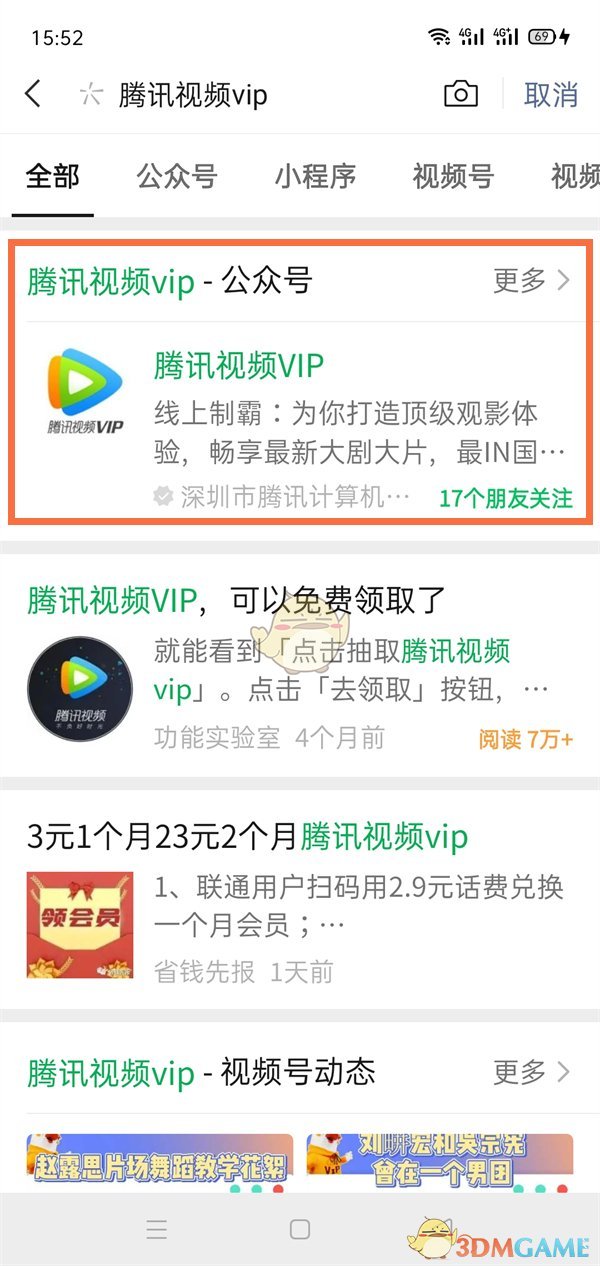This screenshot has height=1266, width=600.
Task: Switch to the 视频号 tab
Action: 453,177
